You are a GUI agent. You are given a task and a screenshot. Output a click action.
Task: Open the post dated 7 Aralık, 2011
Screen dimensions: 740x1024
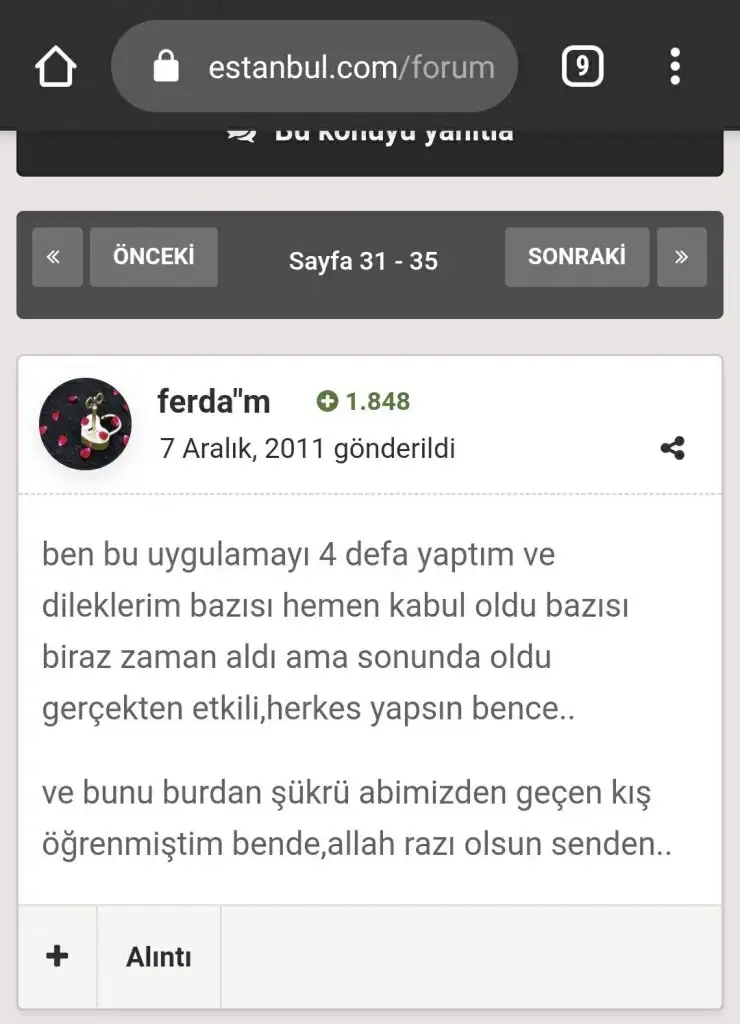click(x=307, y=449)
